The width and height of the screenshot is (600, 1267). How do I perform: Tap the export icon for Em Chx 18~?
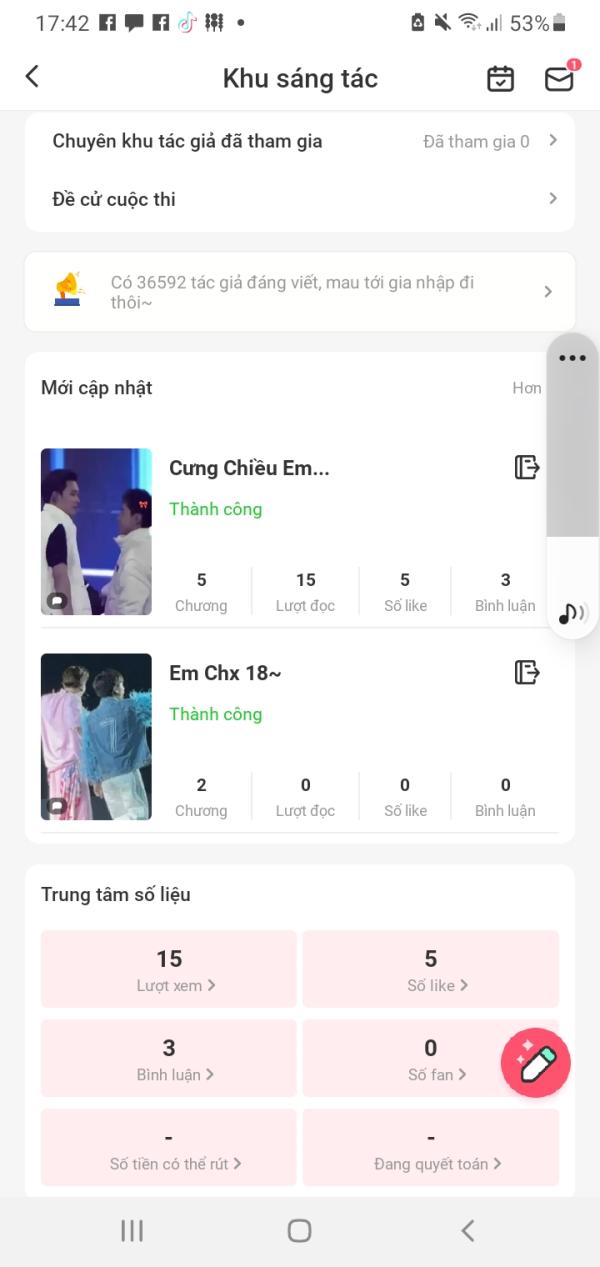[x=527, y=672]
